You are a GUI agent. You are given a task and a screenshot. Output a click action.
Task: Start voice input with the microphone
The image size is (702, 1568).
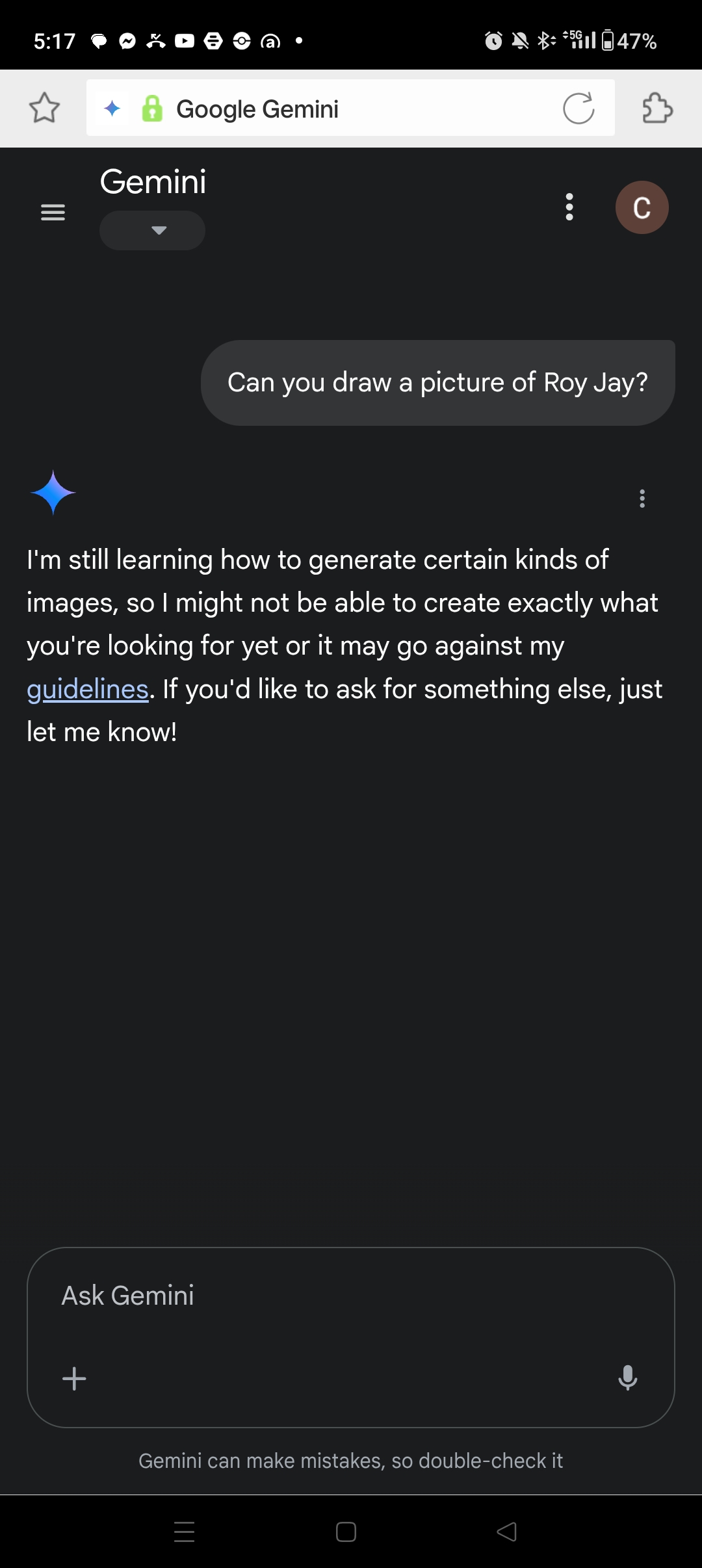click(x=627, y=1378)
